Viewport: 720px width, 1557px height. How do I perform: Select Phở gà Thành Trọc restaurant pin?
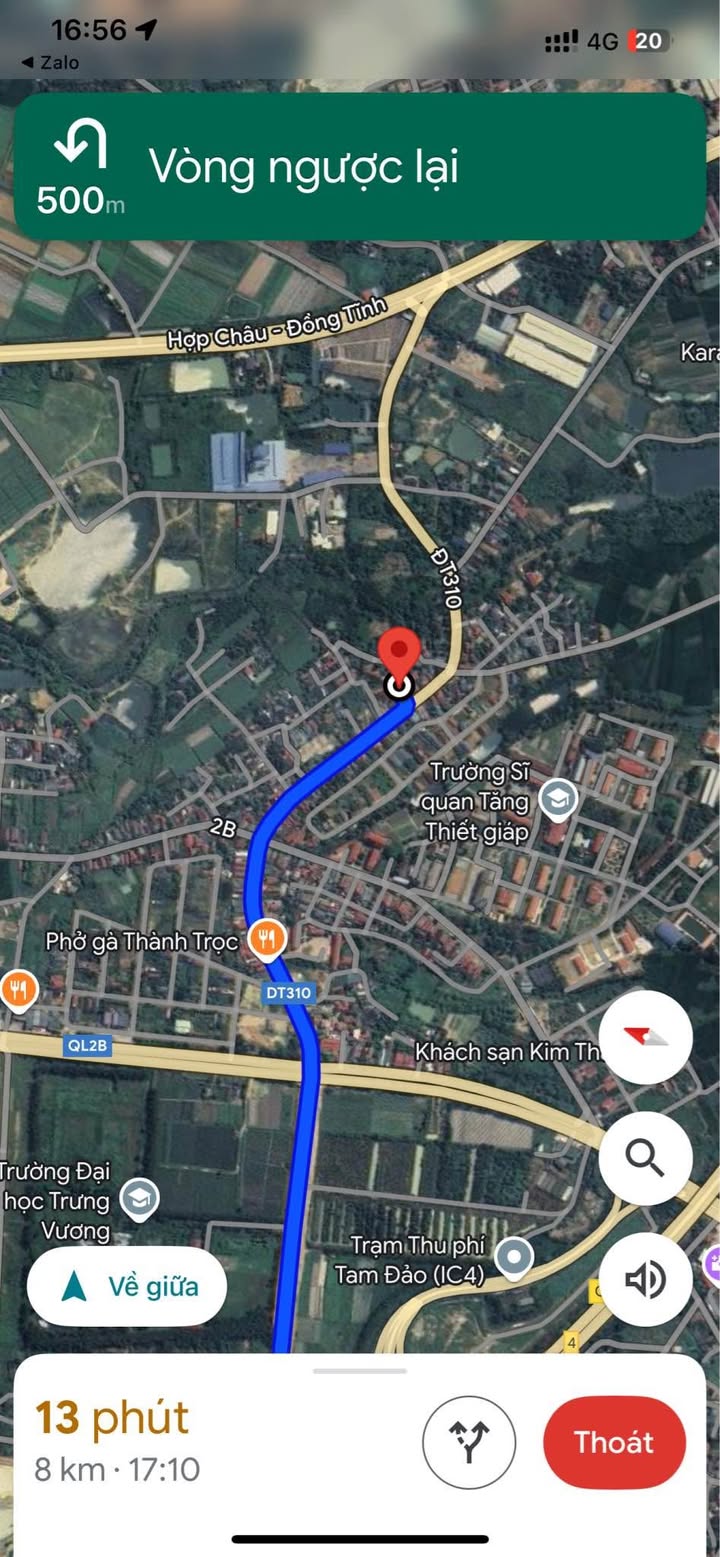click(x=266, y=940)
